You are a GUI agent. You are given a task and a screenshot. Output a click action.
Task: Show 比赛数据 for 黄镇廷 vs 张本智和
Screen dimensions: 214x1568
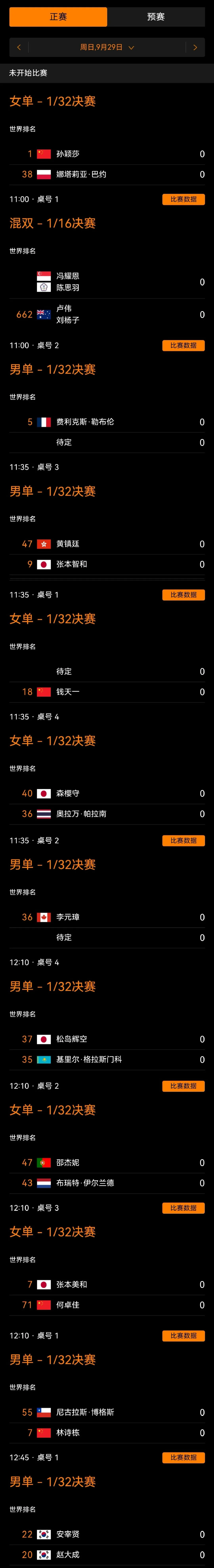pyautogui.click(x=183, y=595)
